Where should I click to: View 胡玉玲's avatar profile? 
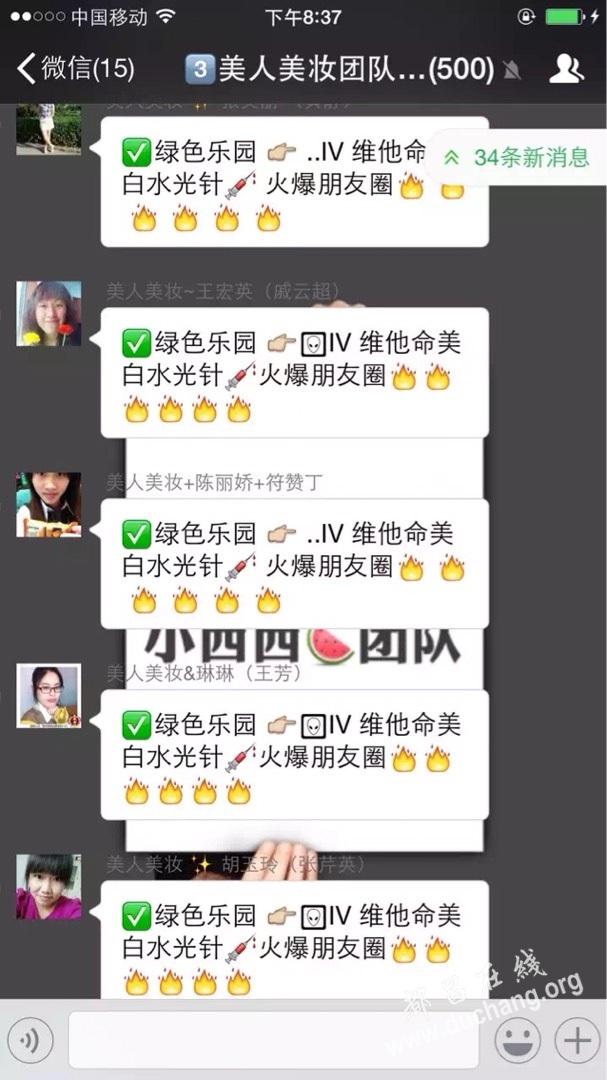(48, 887)
